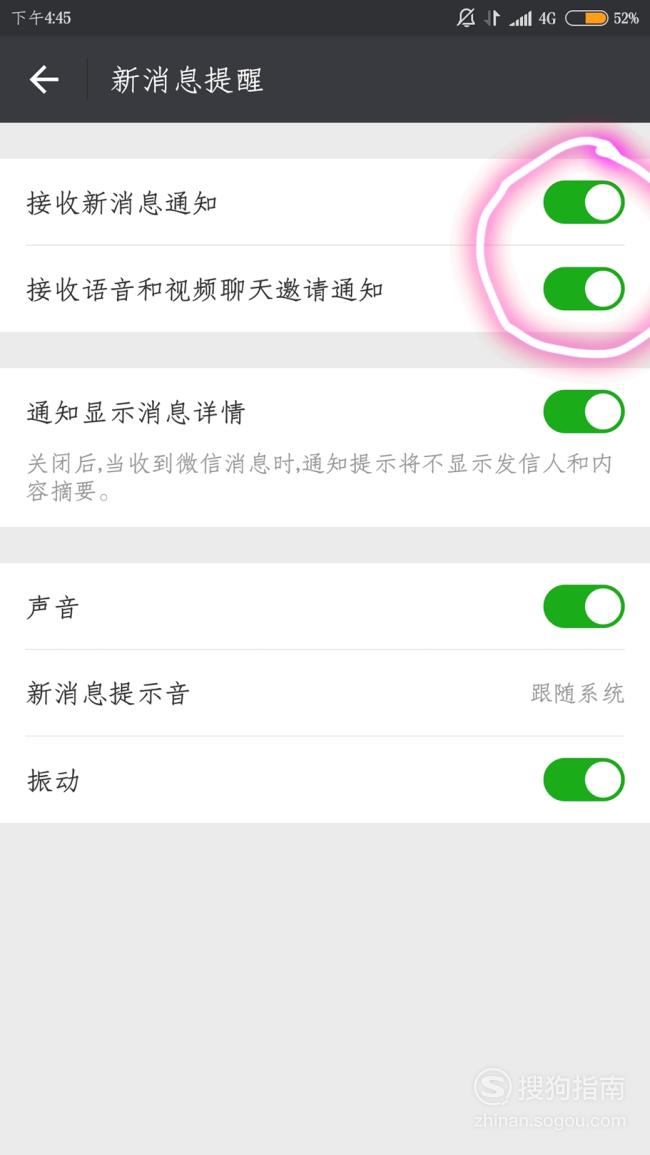Disable 接收语音和视频聊天邀请通知 switch
This screenshot has width=650, height=1155.
tap(584, 289)
